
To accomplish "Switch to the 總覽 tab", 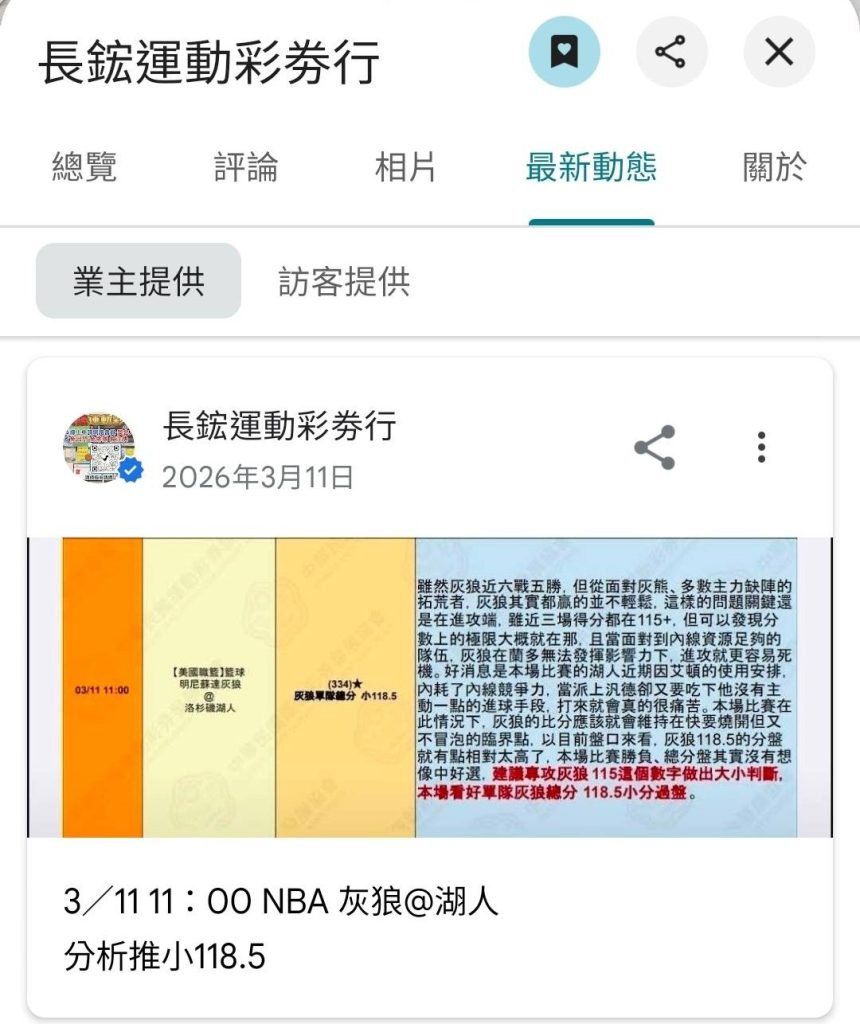I will click(x=84, y=167).
